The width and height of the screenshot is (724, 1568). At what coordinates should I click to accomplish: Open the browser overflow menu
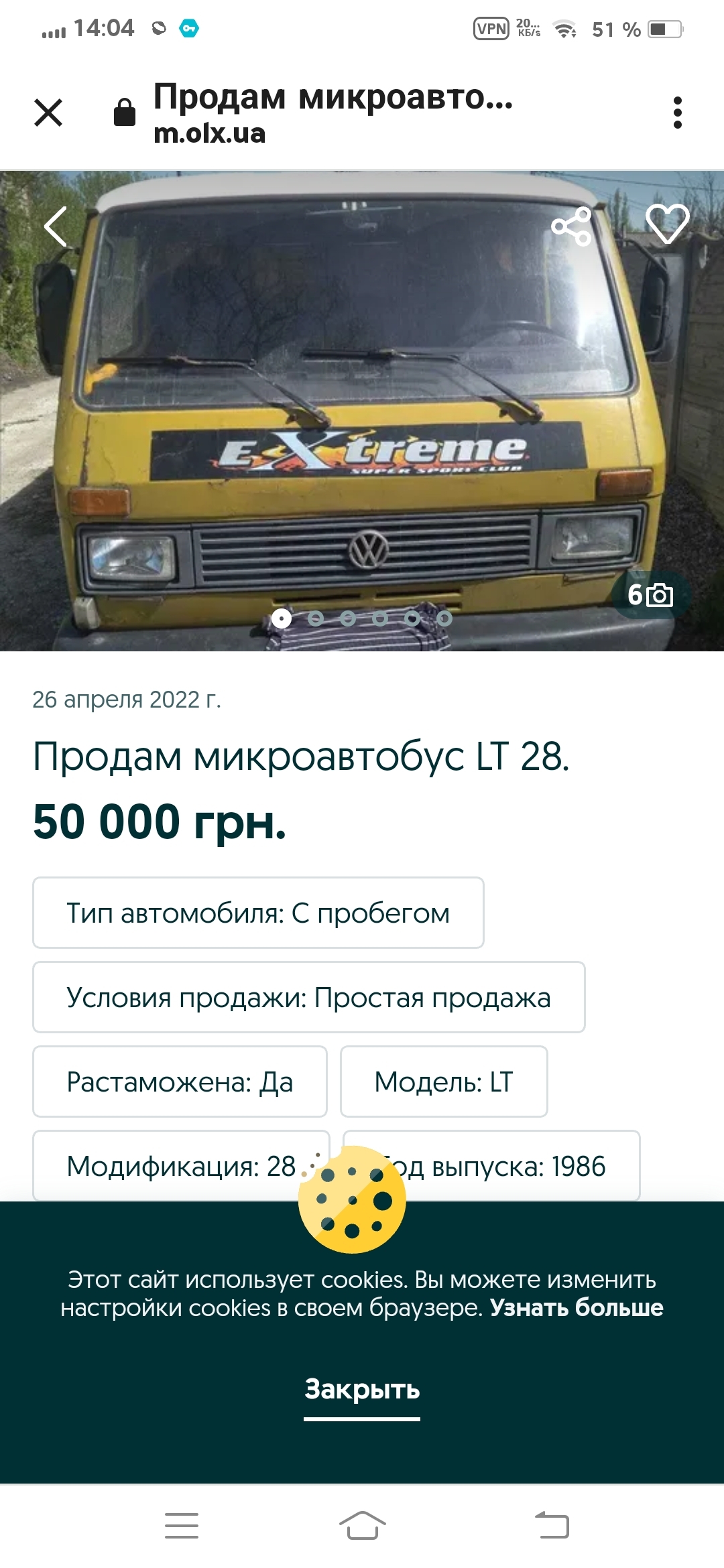point(677,113)
